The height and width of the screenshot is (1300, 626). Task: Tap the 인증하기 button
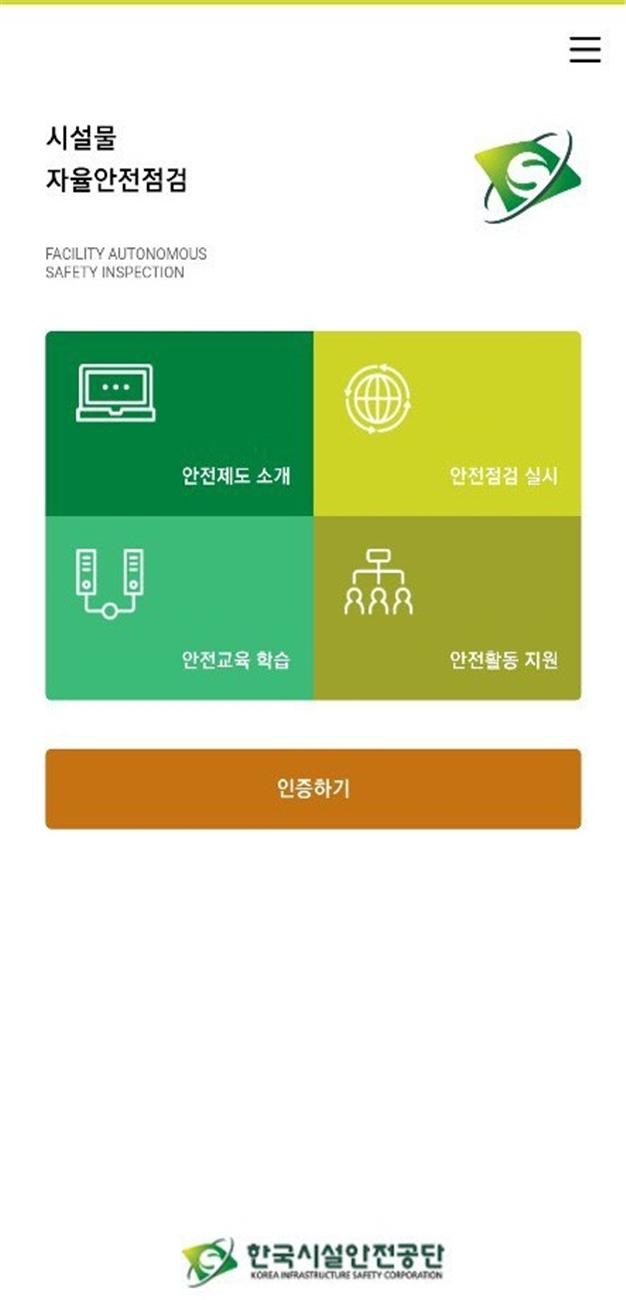click(313, 789)
